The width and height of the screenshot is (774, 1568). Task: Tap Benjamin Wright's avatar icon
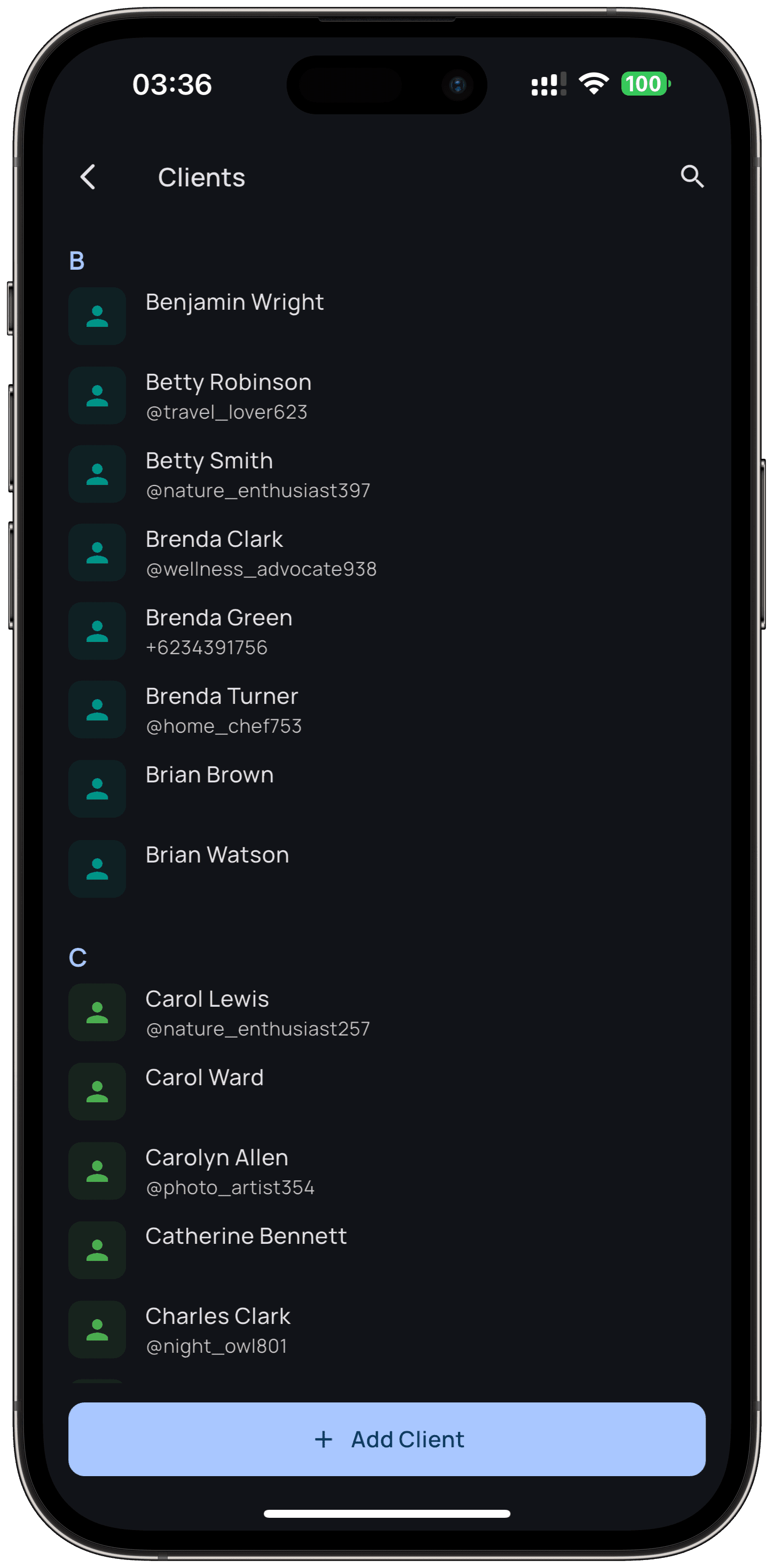point(97,316)
